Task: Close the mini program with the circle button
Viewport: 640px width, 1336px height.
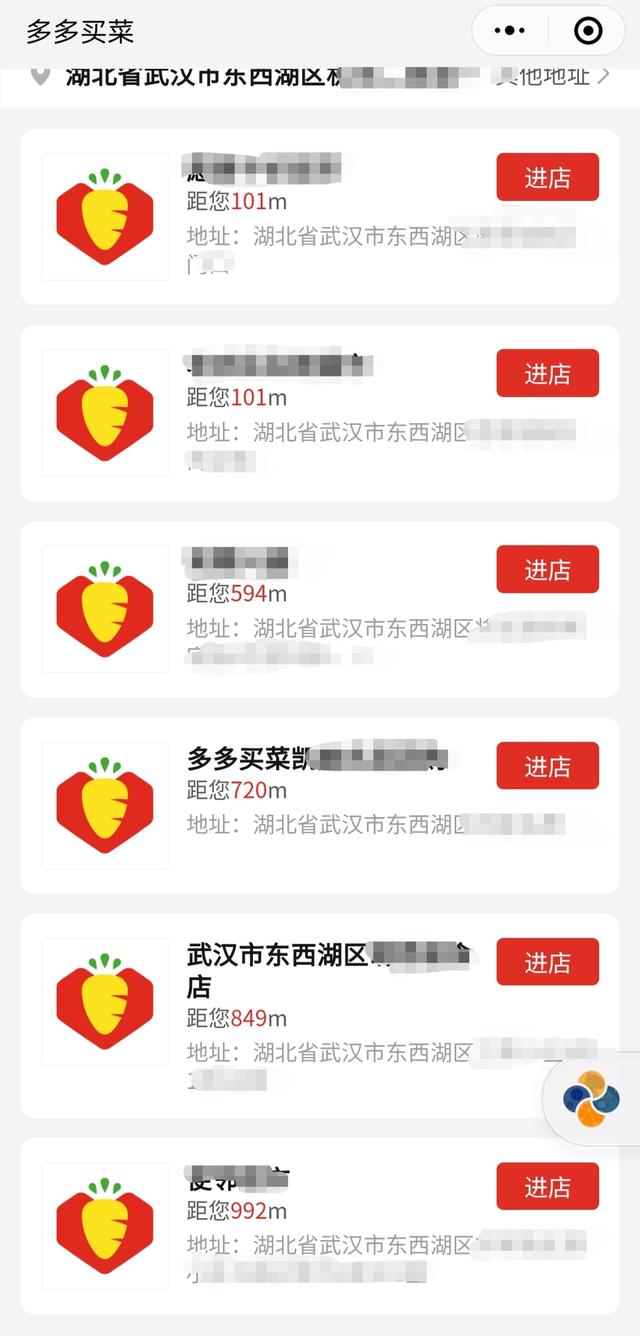Action: (x=588, y=31)
